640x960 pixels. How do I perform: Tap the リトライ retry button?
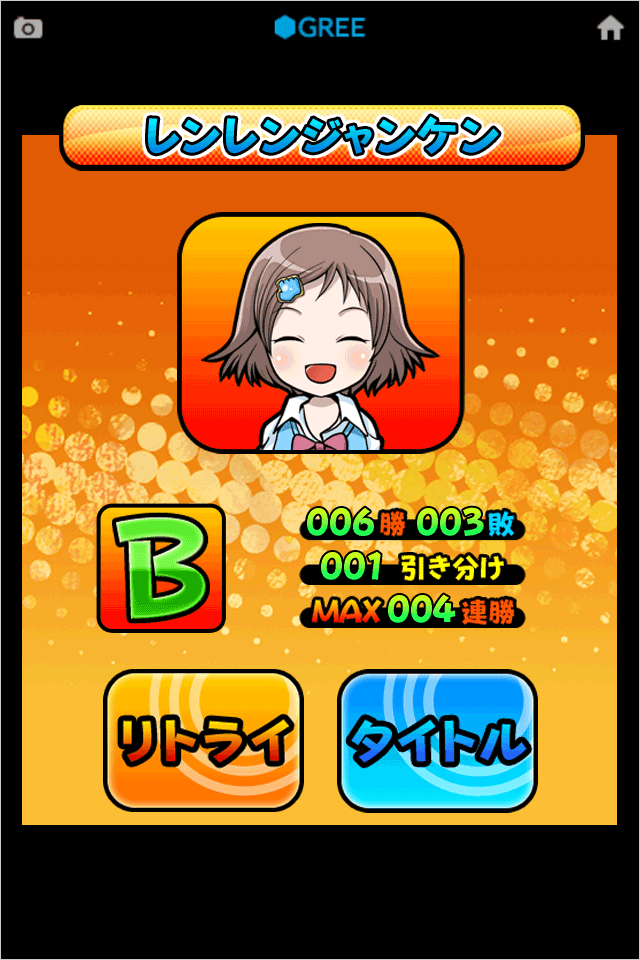pyautogui.click(x=203, y=741)
